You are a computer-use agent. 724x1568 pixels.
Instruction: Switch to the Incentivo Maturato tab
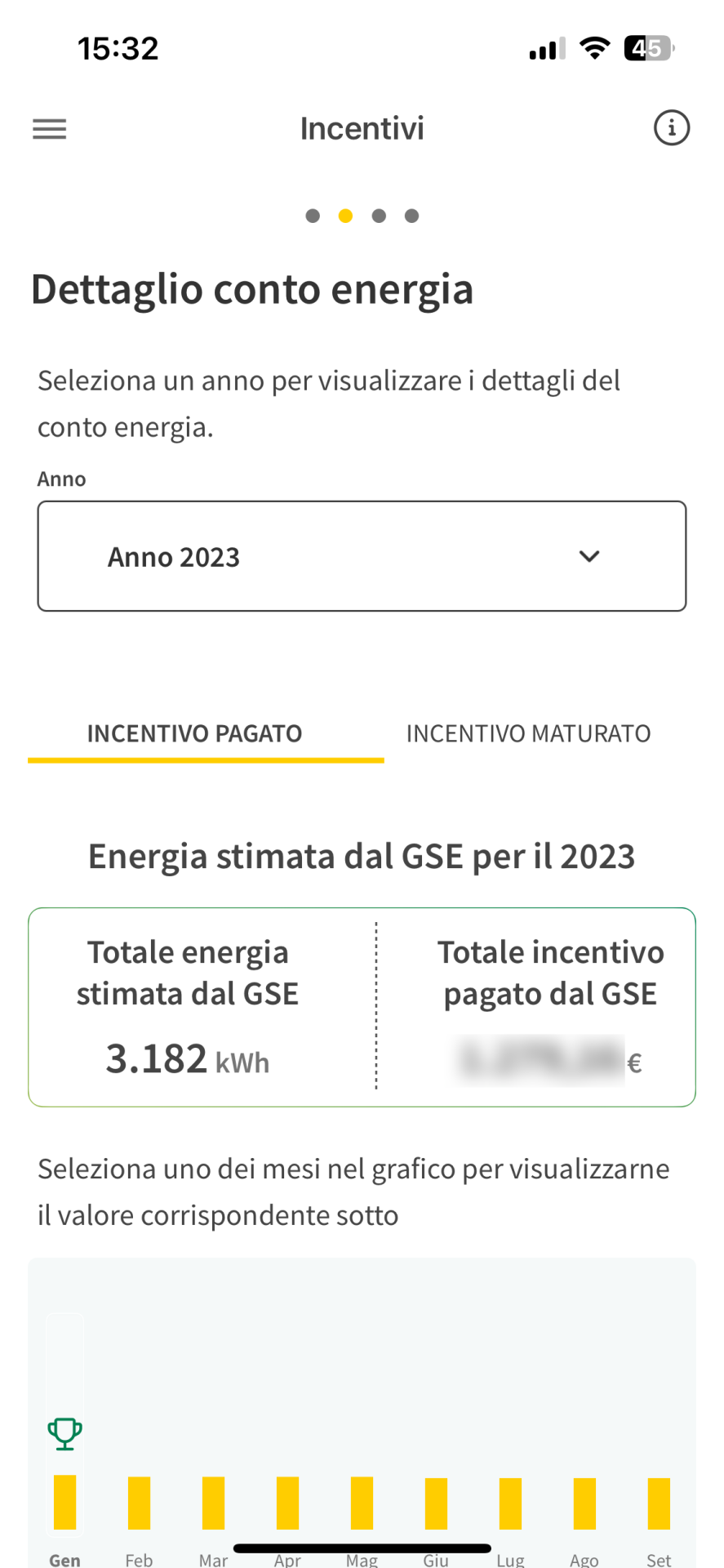coord(528,733)
